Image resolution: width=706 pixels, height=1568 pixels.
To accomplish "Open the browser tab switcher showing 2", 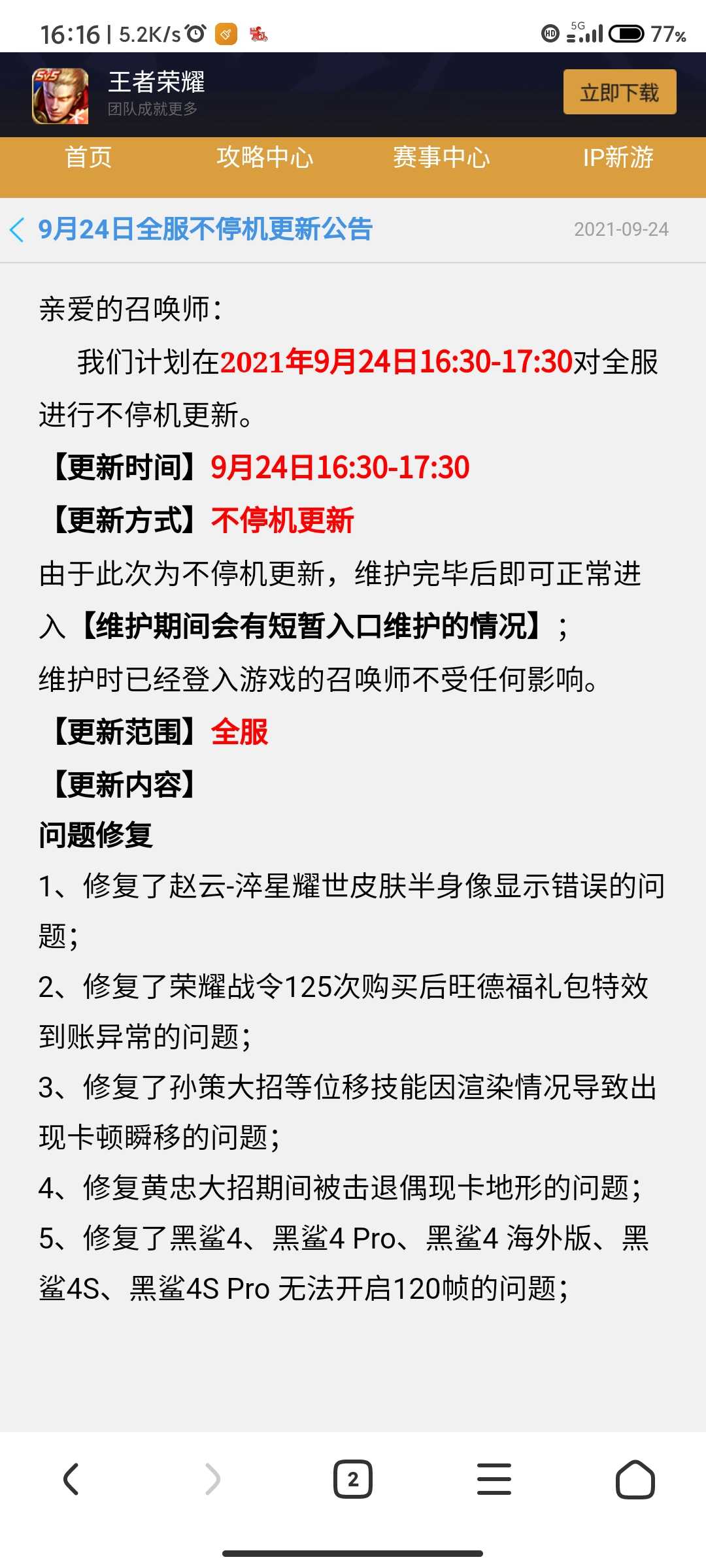I will (353, 1479).
